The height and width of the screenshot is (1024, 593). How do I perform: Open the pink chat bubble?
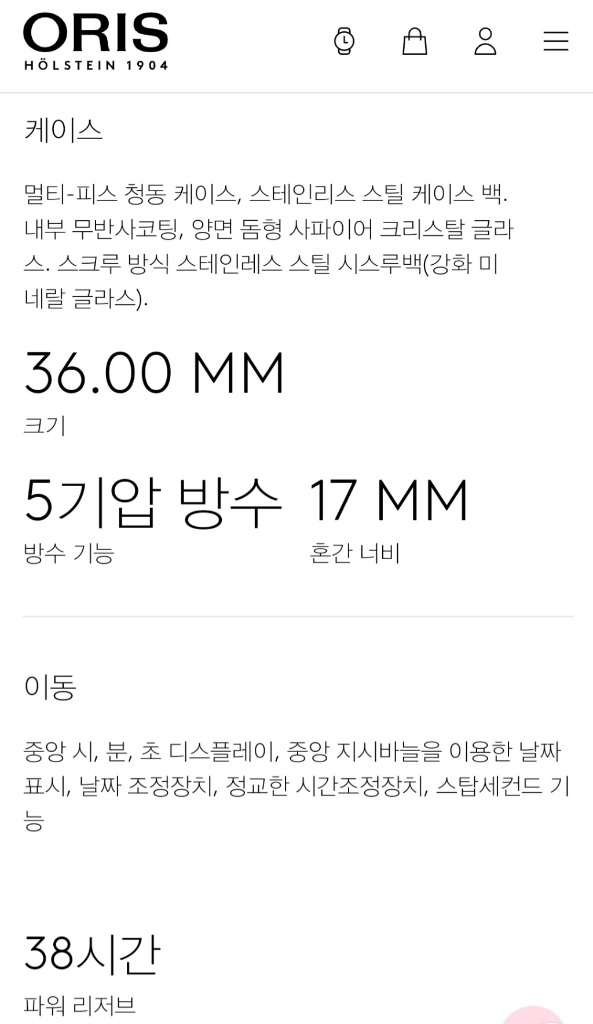click(x=534, y=1015)
